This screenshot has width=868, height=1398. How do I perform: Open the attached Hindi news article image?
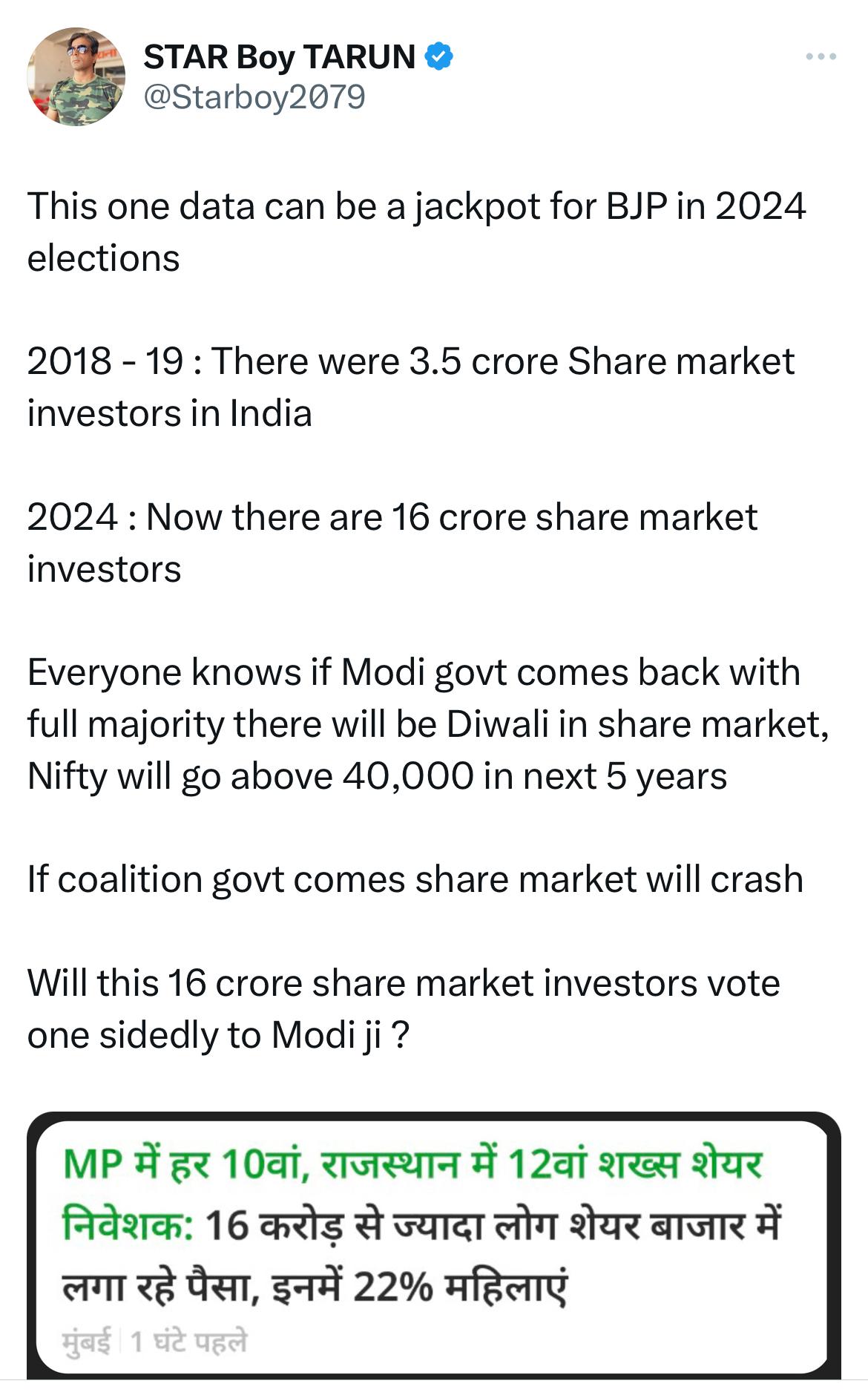(x=433, y=1246)
